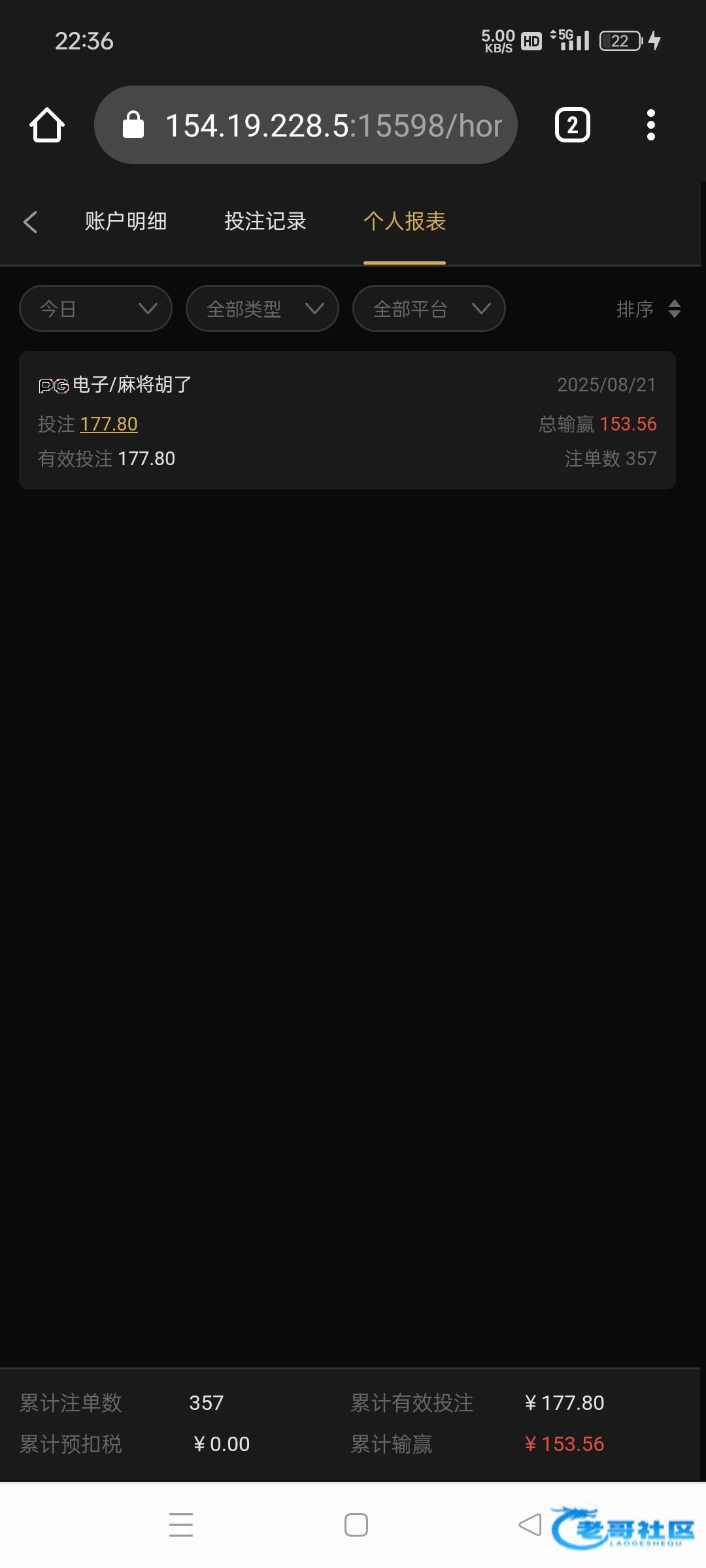Tap the system home button
This screenshot has height=1568, width=706.
coord(356,1525)
